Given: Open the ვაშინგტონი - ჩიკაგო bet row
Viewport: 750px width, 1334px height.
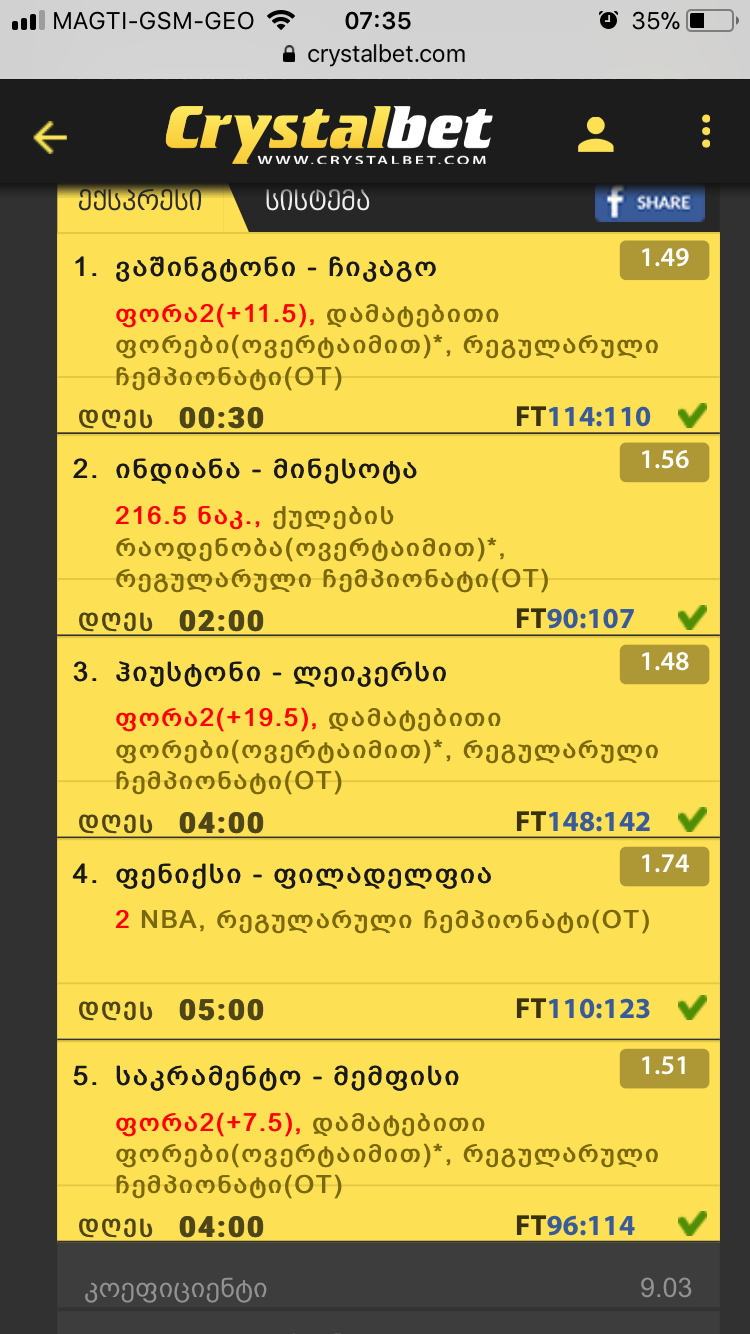Looking at the screenshot, I should (x=388, y=332).
